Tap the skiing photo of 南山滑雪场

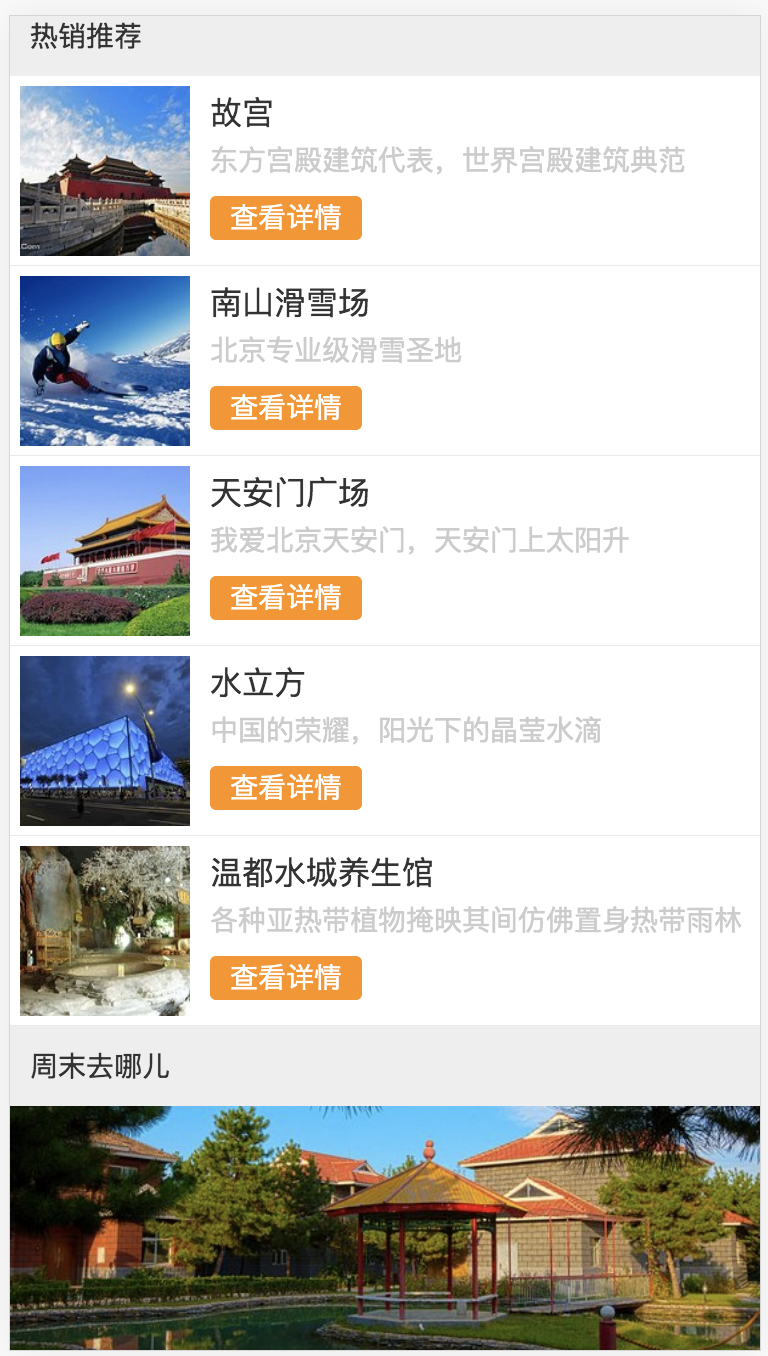(x=105, y=361)
